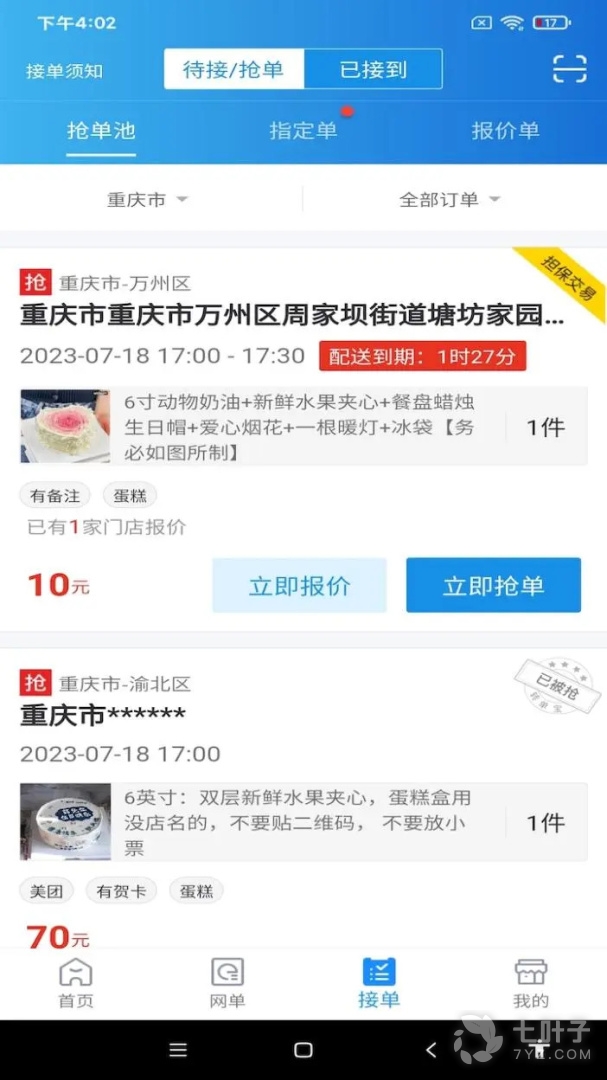Image resolution: width=607 pixels, height=1080 pixels.
Task: Select the 接单 bottom tab
Action: point(379,983)
